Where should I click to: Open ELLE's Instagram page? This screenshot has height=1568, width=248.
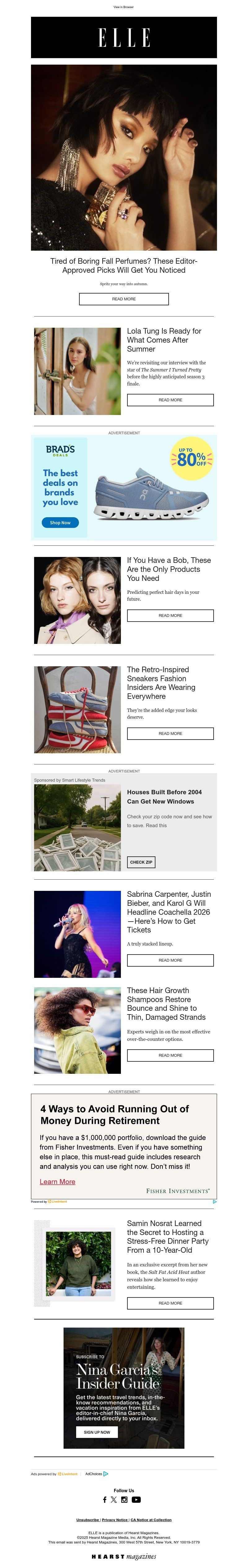124,1500
